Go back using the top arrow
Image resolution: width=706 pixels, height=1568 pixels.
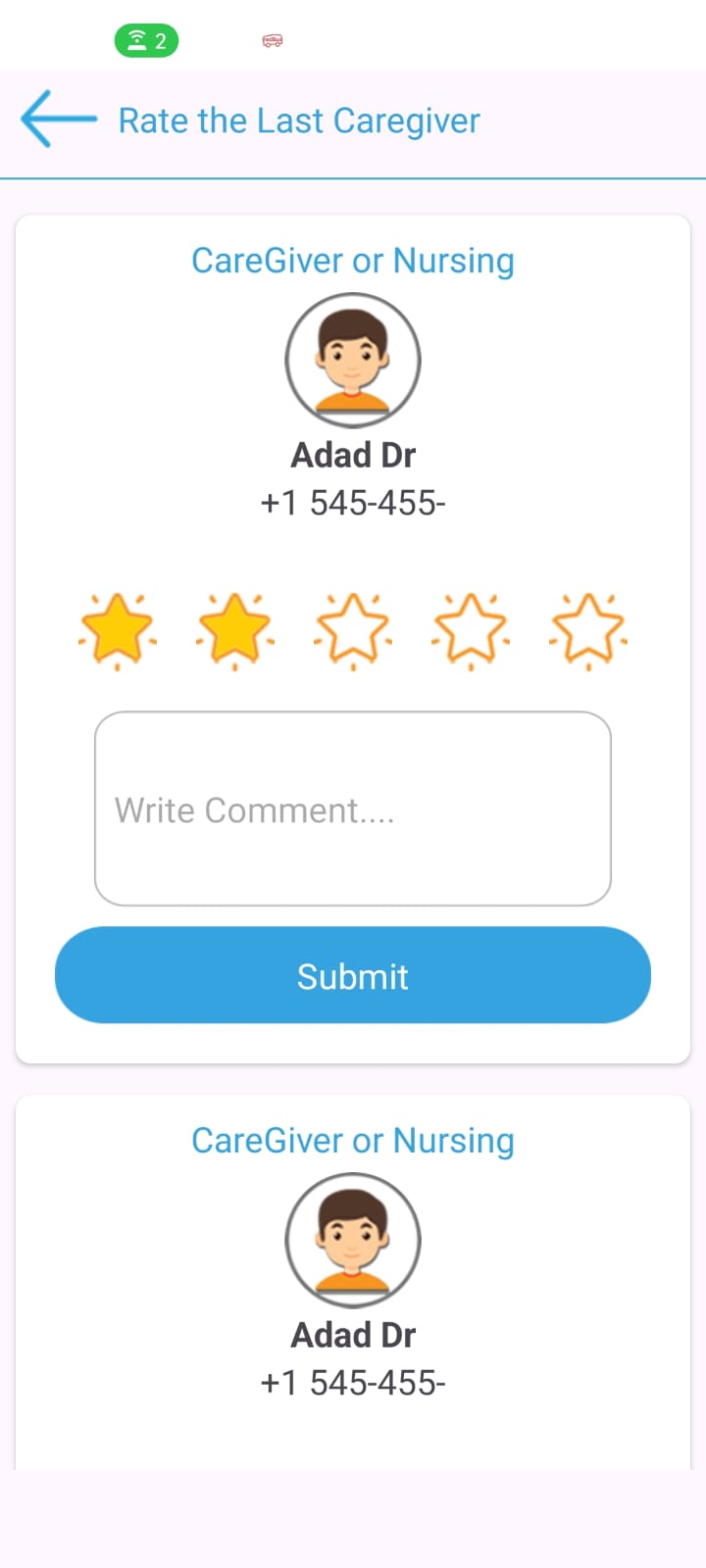58,120
